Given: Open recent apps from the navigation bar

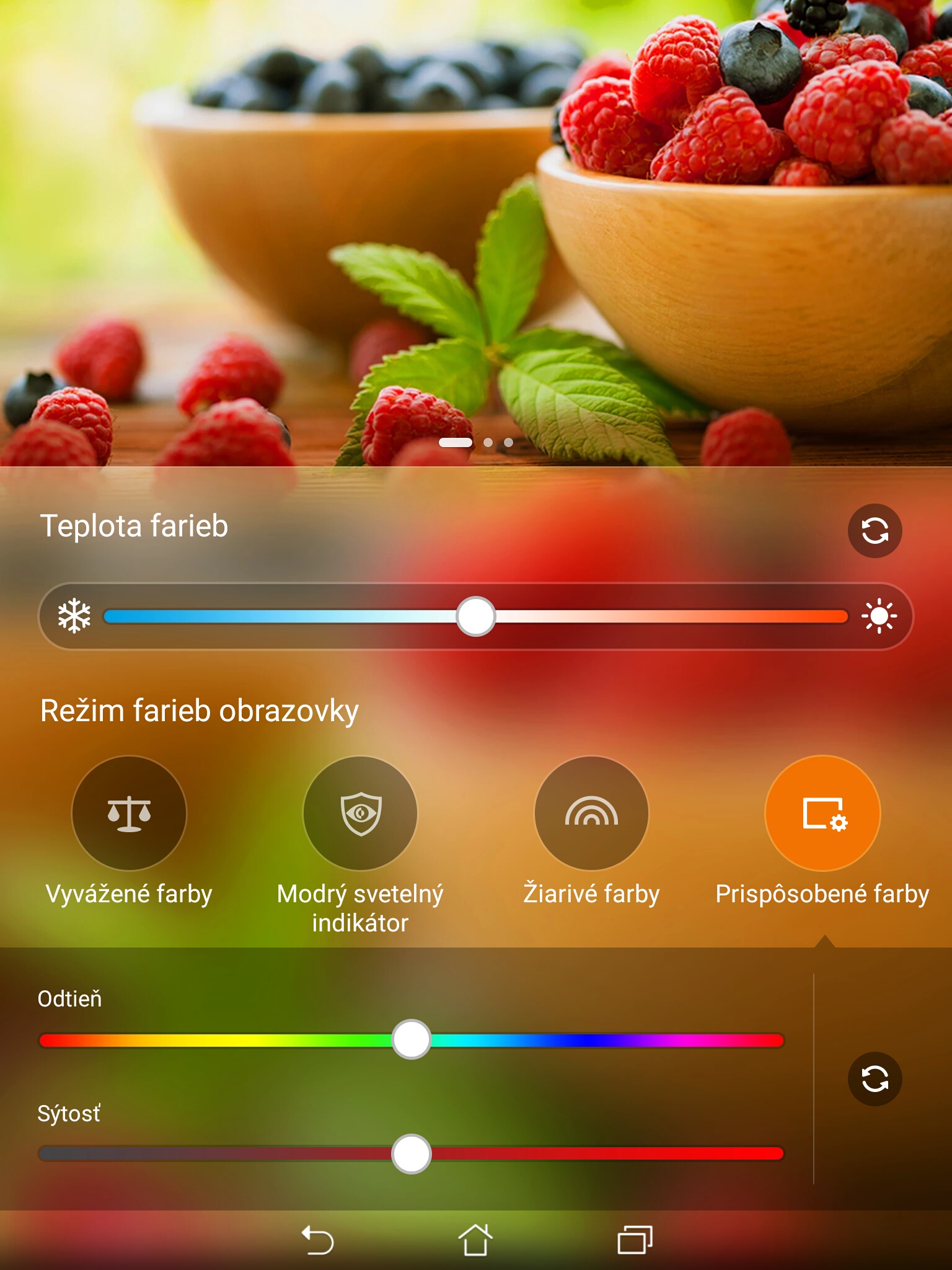Looking at the screenshot, I should (x=635, y=1240).
